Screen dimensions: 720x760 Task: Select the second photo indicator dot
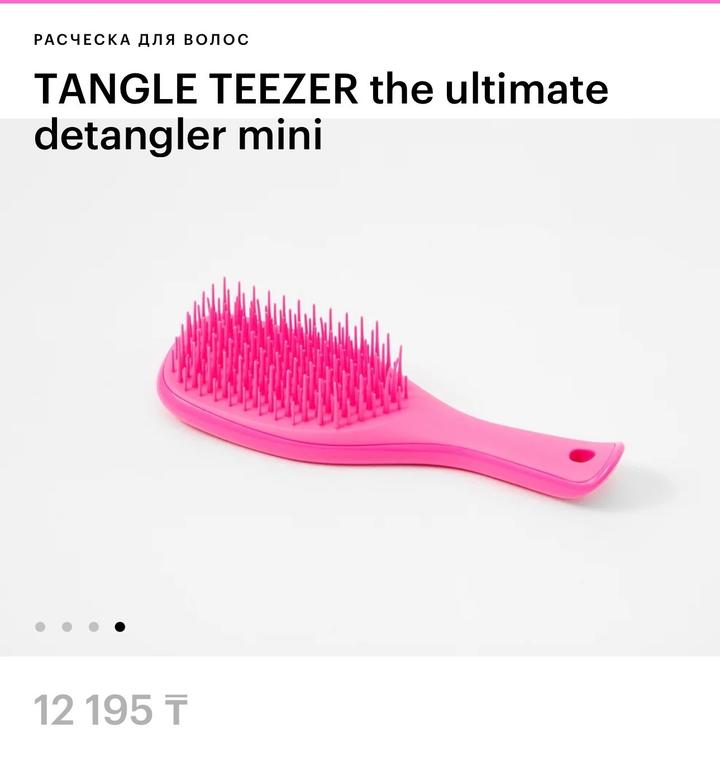tap(67, 627)
